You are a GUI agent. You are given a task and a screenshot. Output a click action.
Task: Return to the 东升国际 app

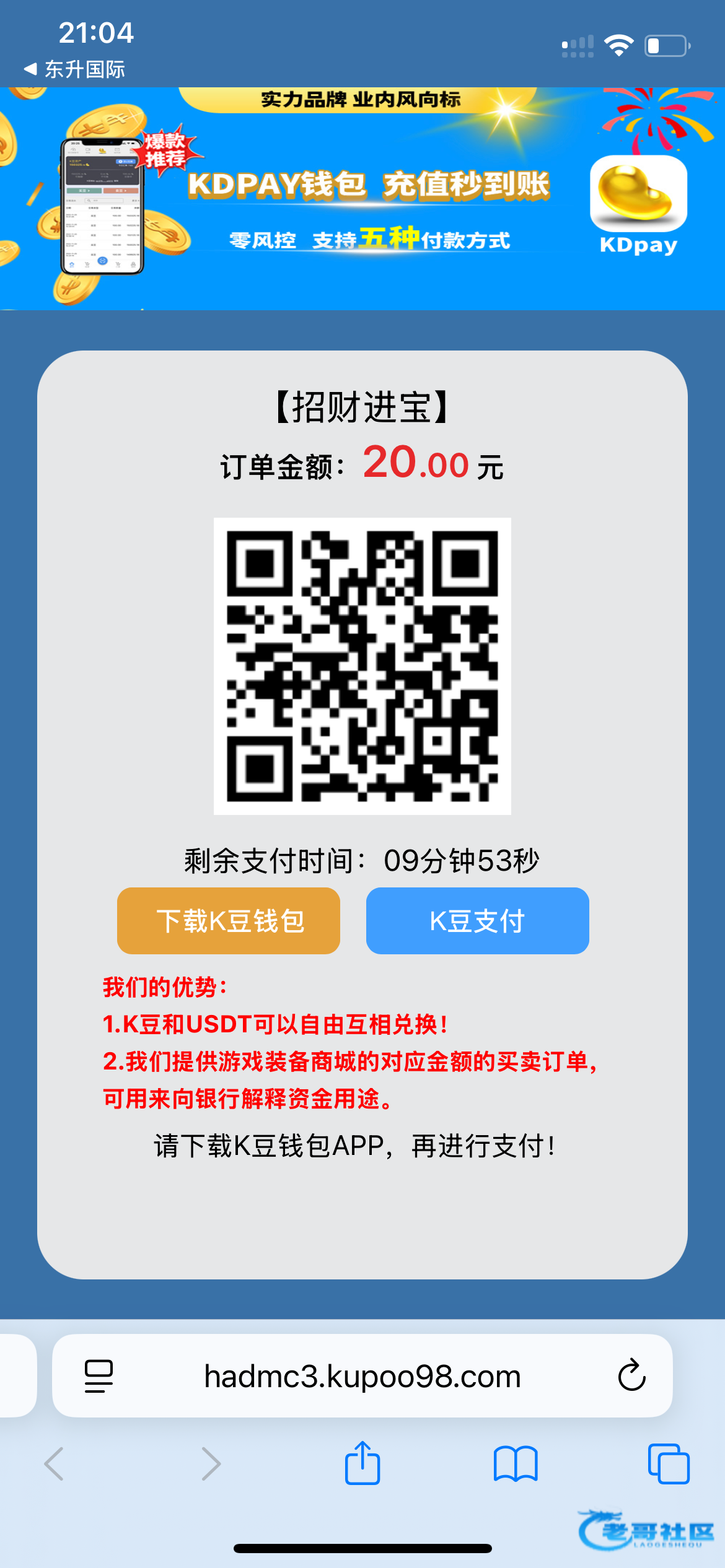pos(74,69)
